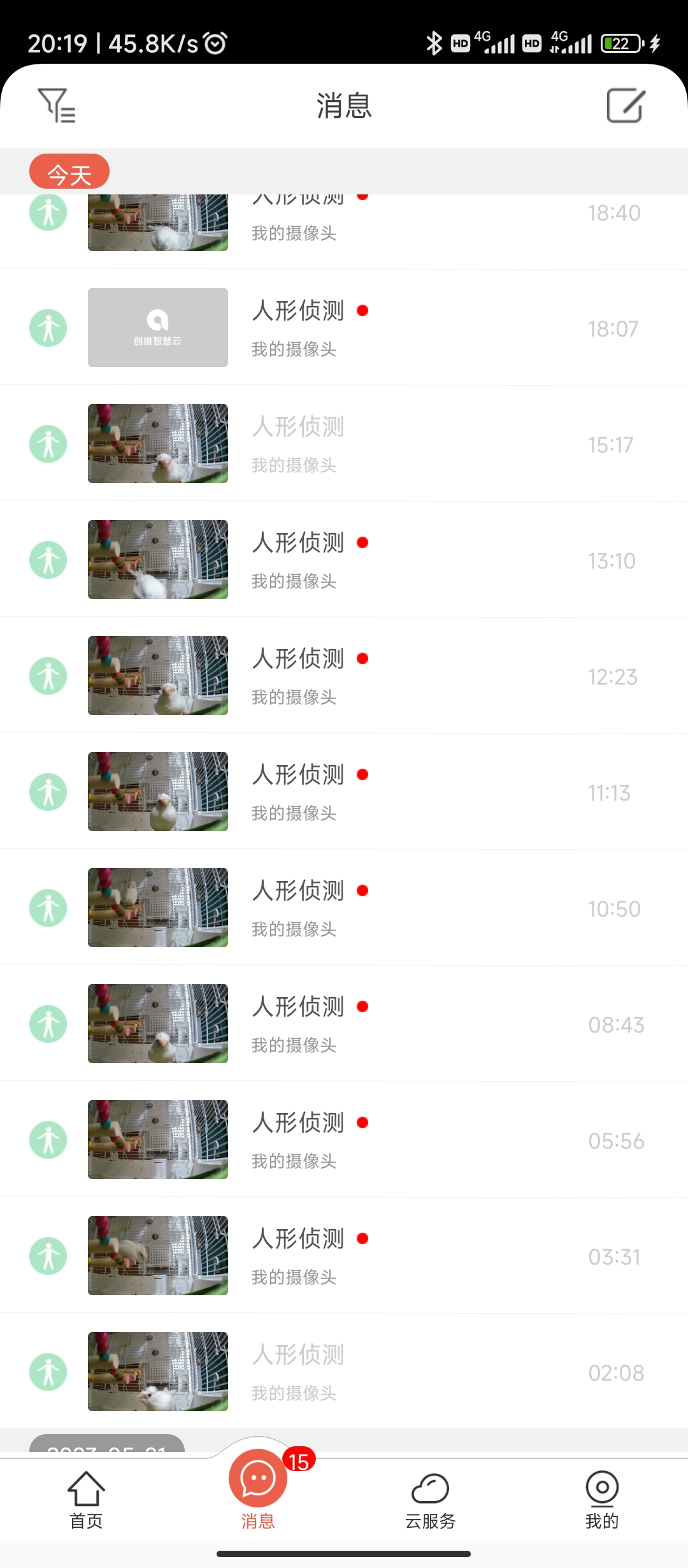The image size is (688, 1568).
Task: Select the 03:31 human detection message
Action: [344, 1256]
